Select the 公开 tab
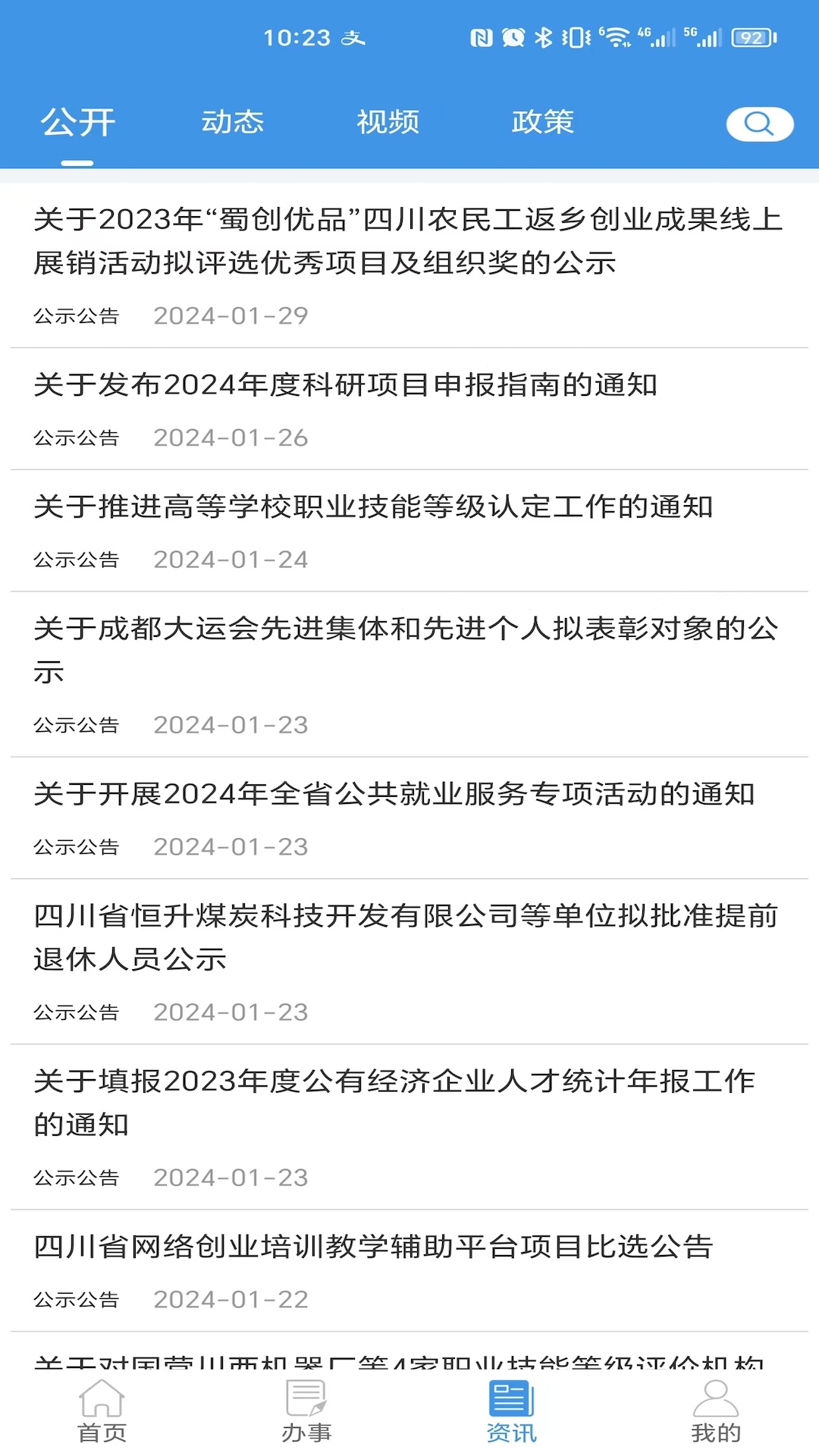 (x=78, y=122)
